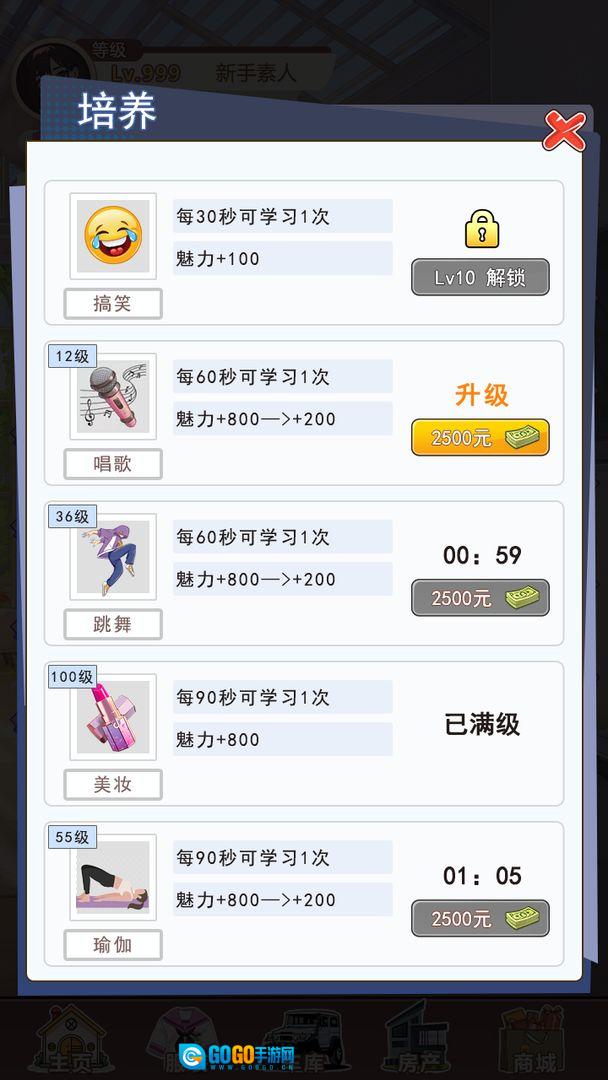
Task: Tap the 2500元 button for 瑜伽
Action: click(480, 918)
